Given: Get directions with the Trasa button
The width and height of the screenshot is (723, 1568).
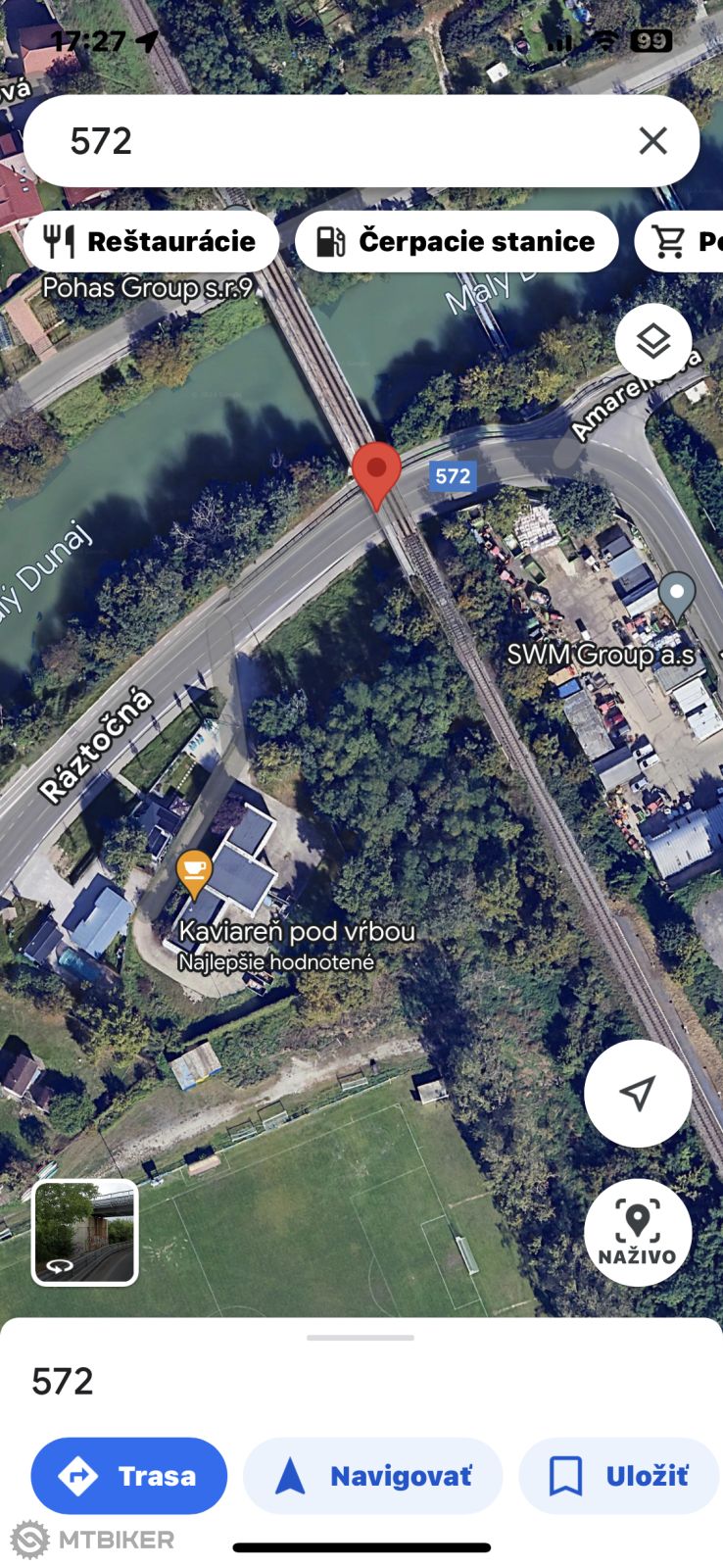Looking at the screenshot, I should pyautogui.click(x=129, y=1475).
